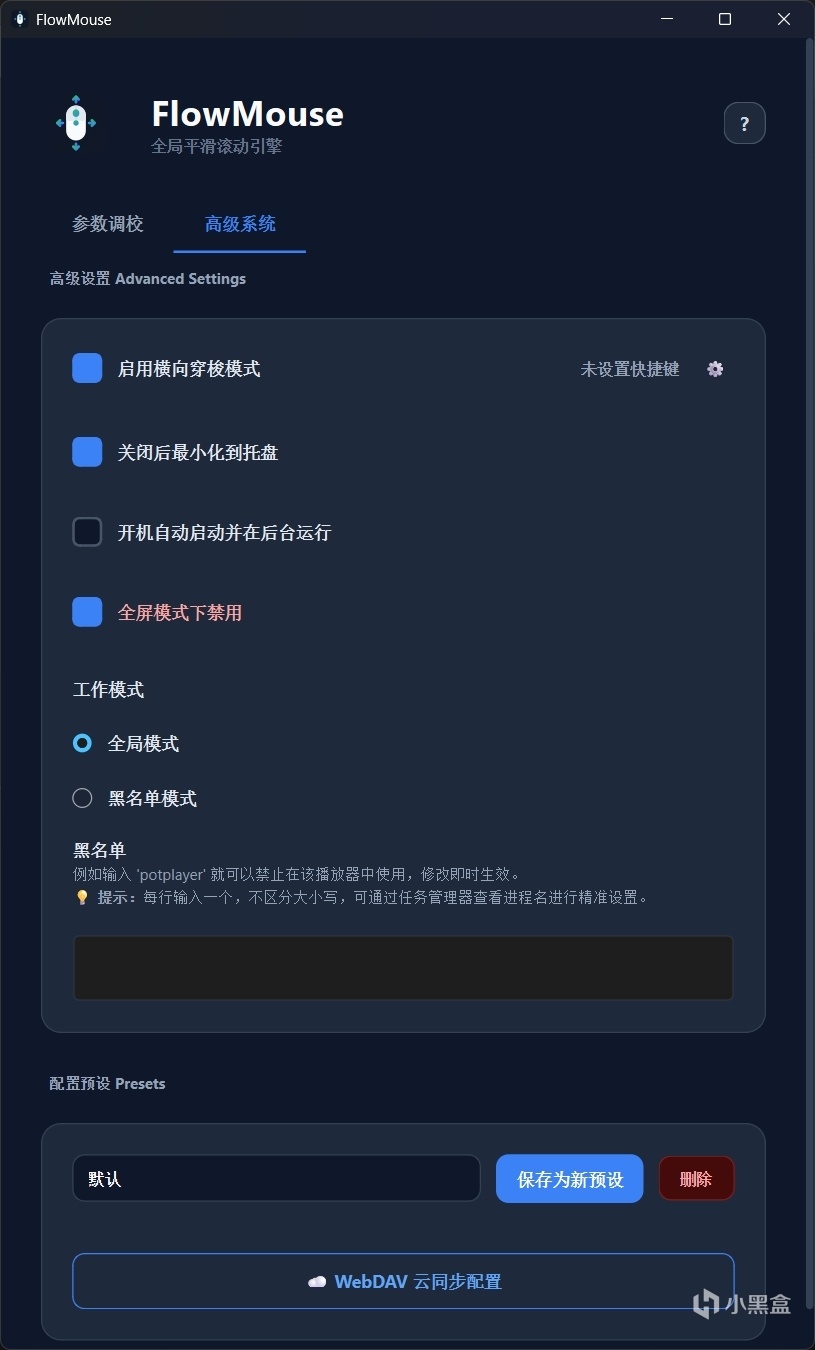Select the 全局模式 radio button
The image size is (815, 1350).
click(83, 743)
